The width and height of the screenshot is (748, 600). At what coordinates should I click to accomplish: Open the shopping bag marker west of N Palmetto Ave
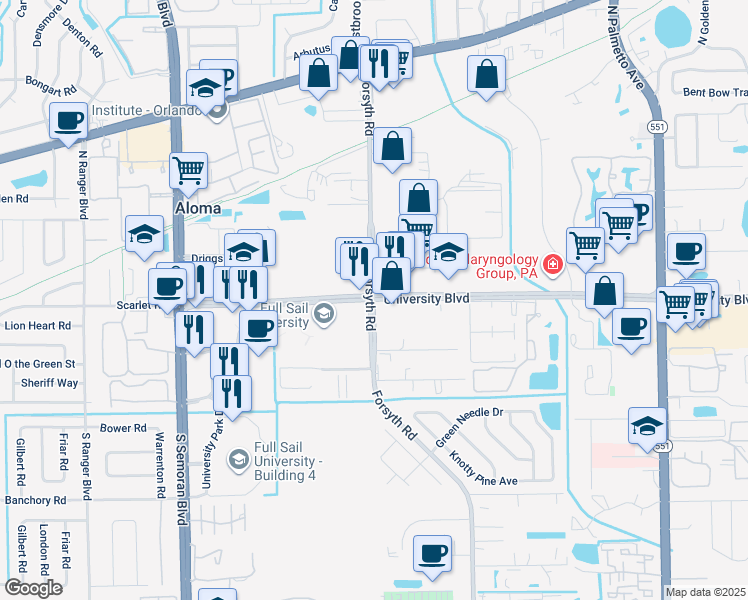tap(604, 291)
